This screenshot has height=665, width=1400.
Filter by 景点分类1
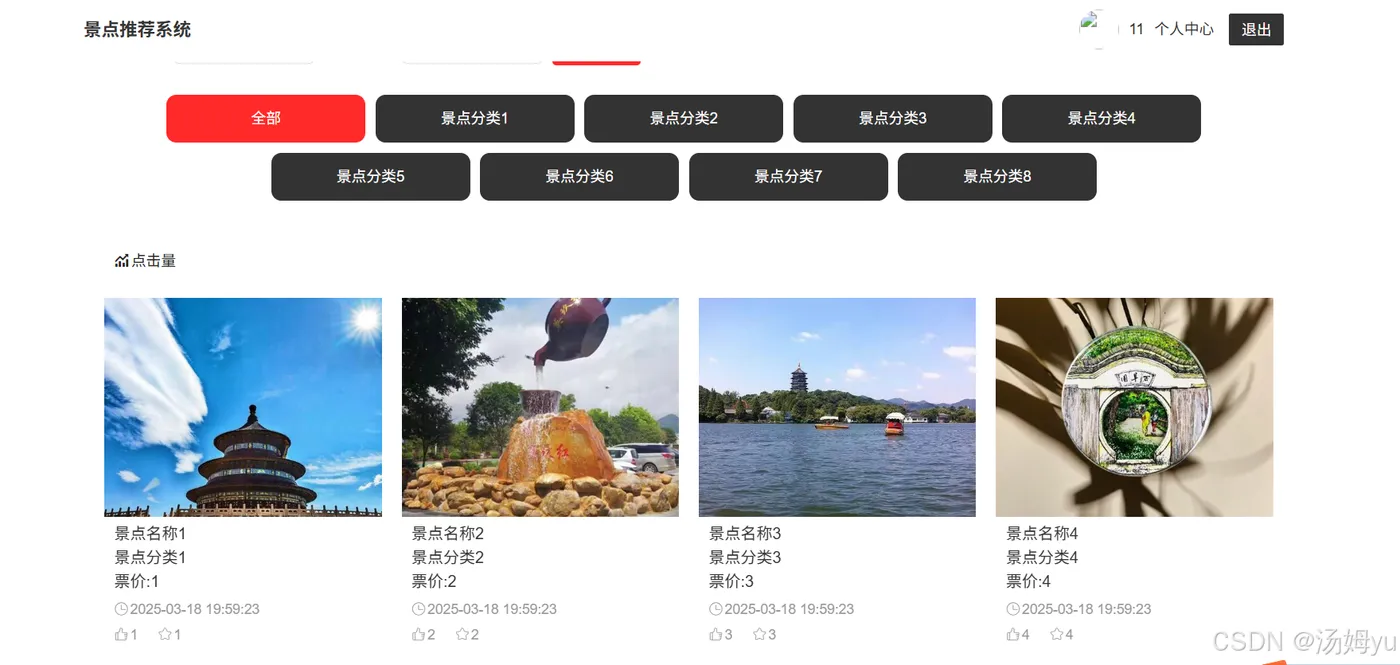pyautogui.click(x=474, y=118)
